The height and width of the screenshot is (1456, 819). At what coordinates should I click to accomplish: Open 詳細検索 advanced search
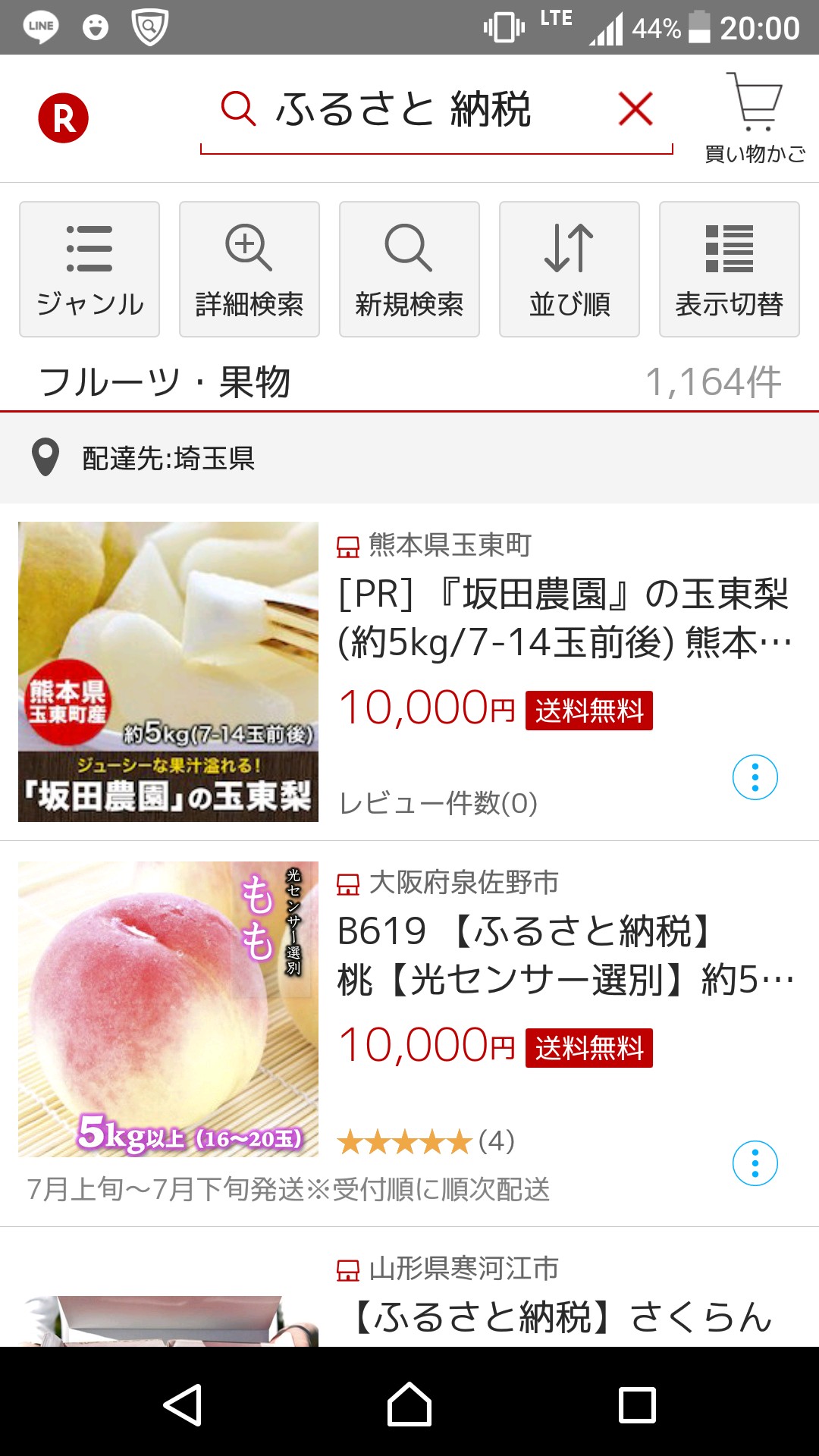(x=249, y=269)
